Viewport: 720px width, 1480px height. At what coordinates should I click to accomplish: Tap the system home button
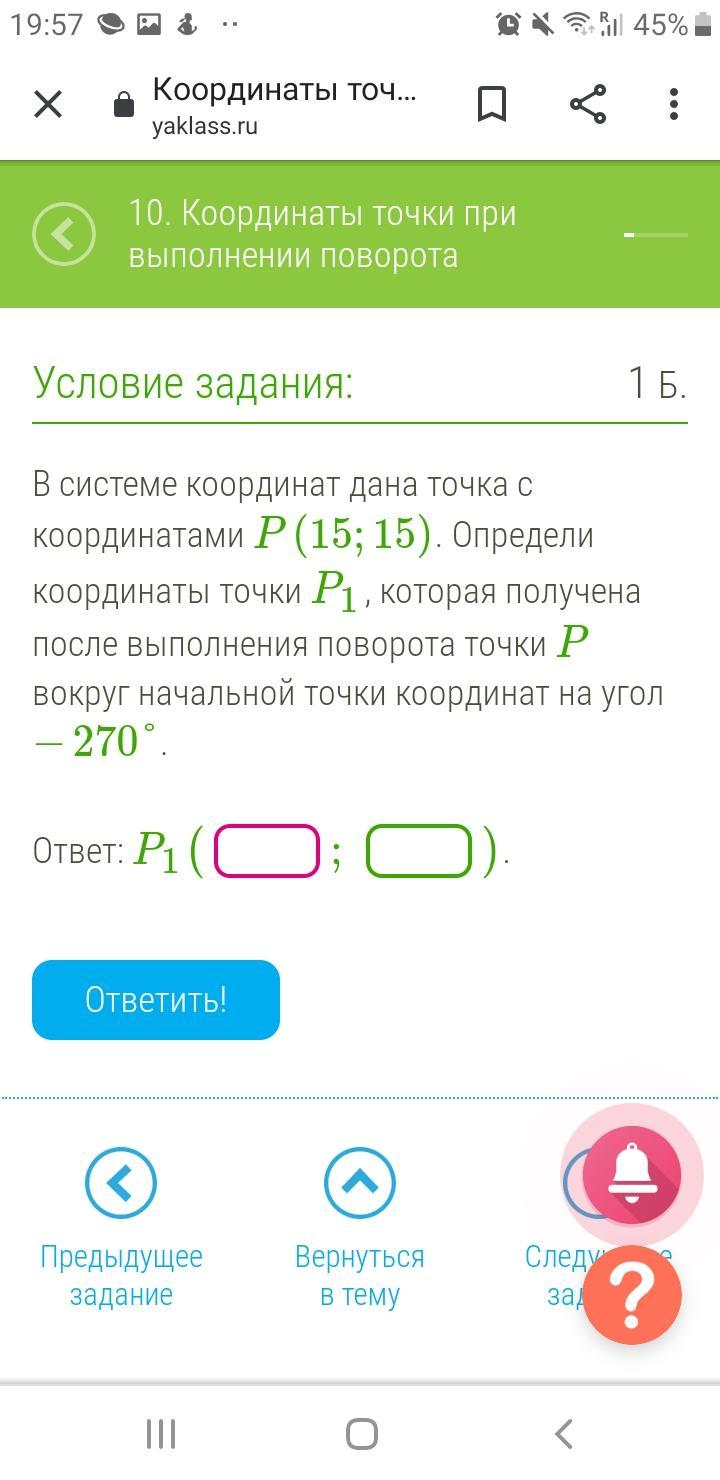[x=361, y=1434]
